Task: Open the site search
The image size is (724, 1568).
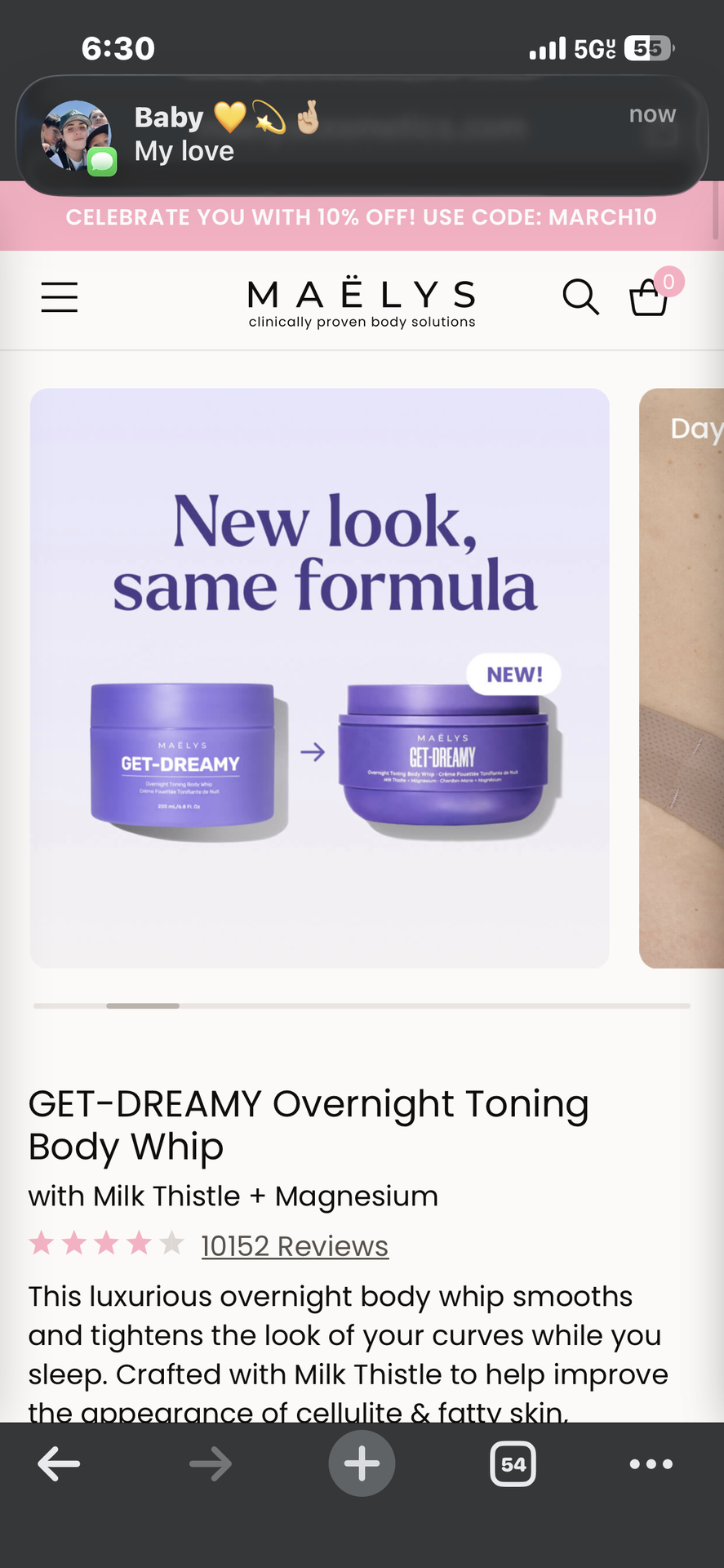Action: [x=580, y=297]
